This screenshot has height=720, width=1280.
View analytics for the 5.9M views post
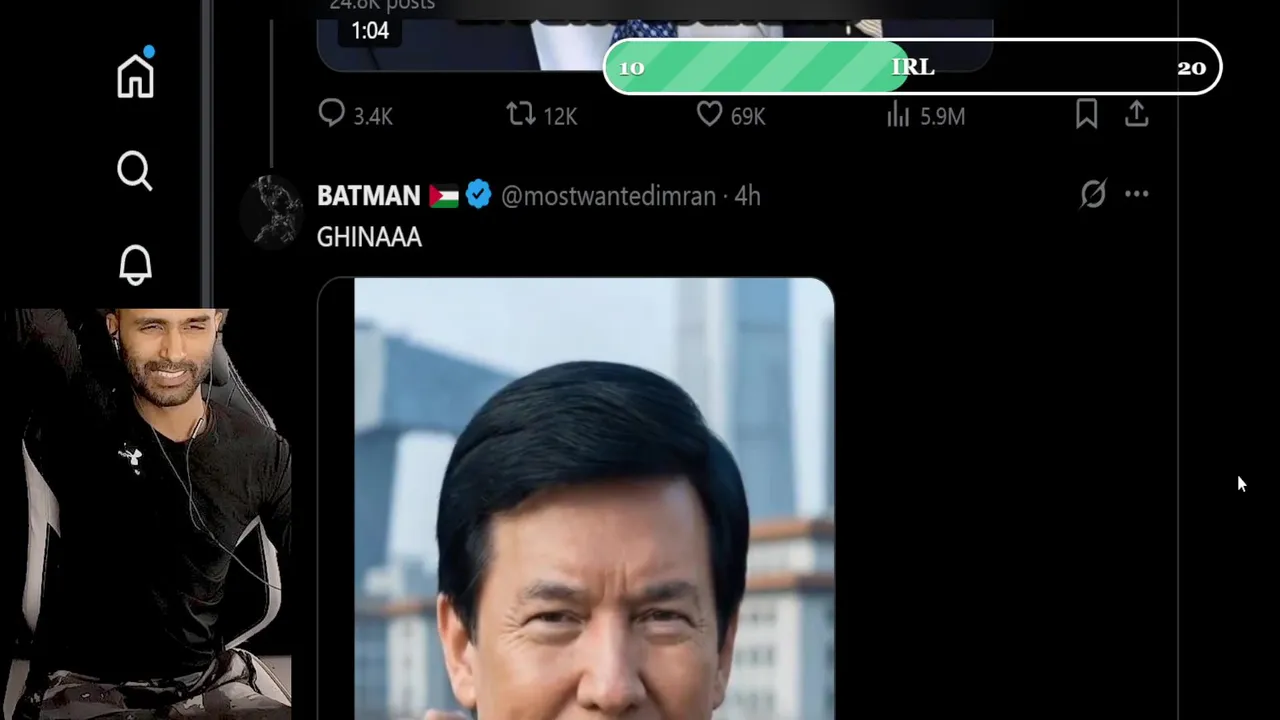(898, 116)
